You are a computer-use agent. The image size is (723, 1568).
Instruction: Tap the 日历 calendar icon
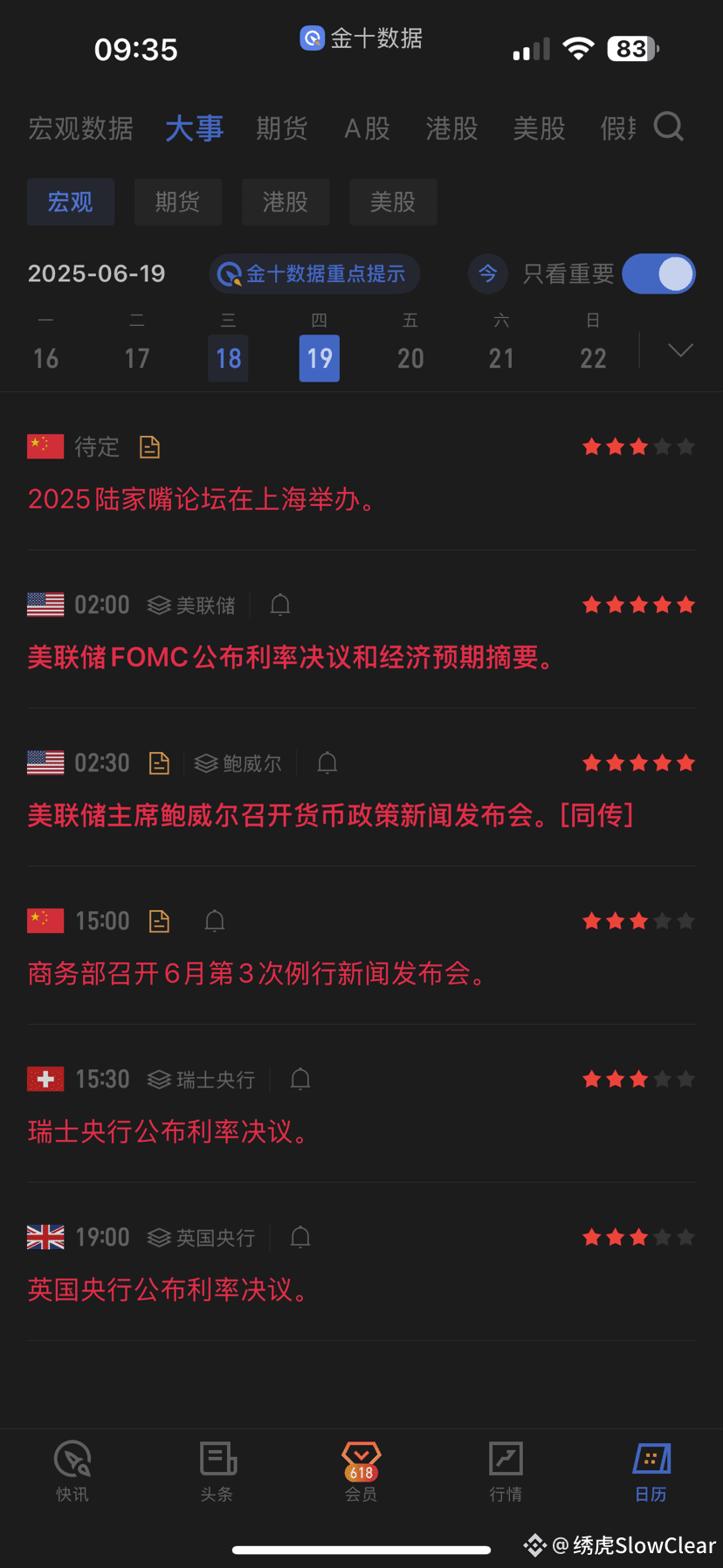tap(651, 1470)
